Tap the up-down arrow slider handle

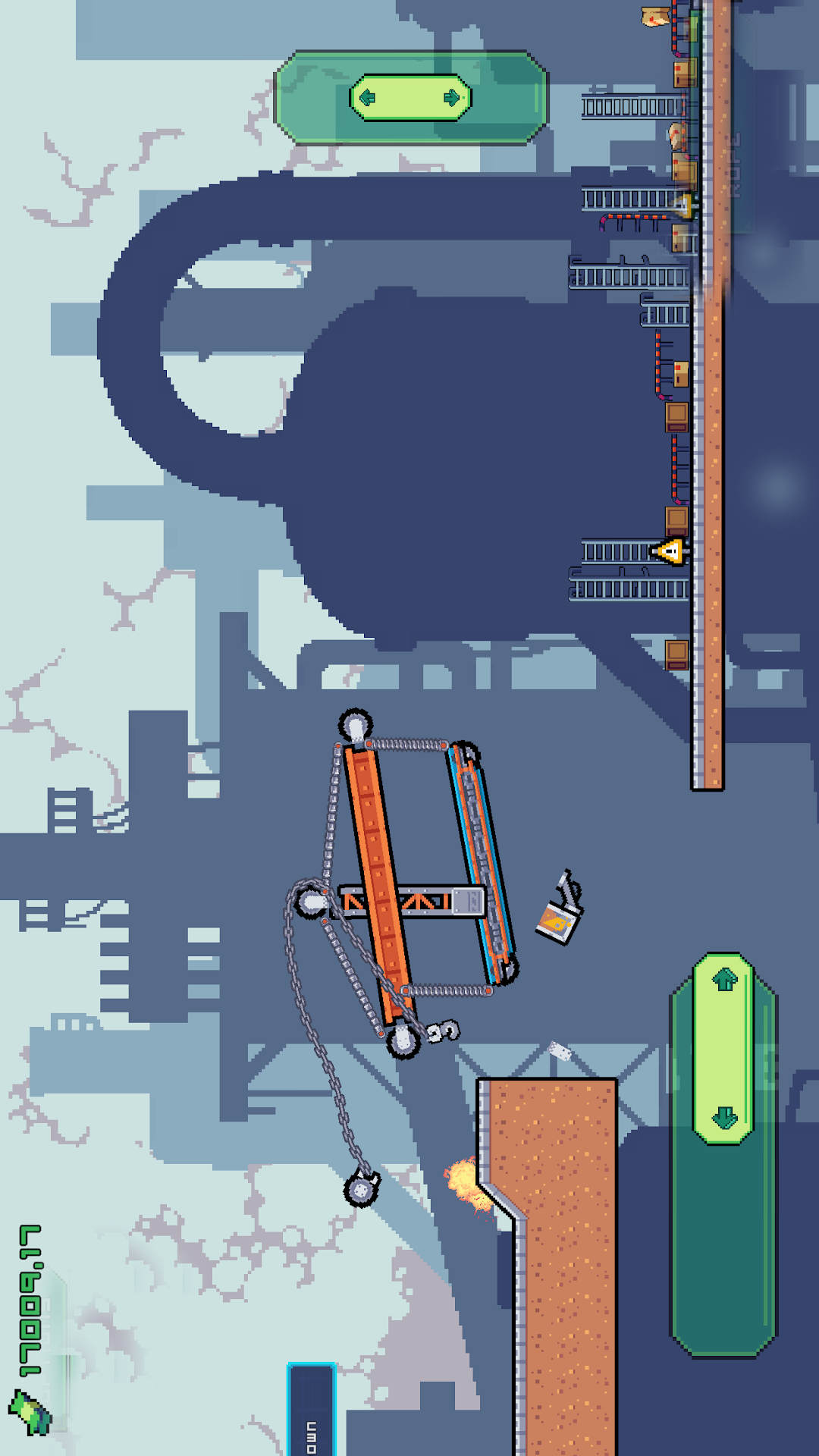(724, 1049)
